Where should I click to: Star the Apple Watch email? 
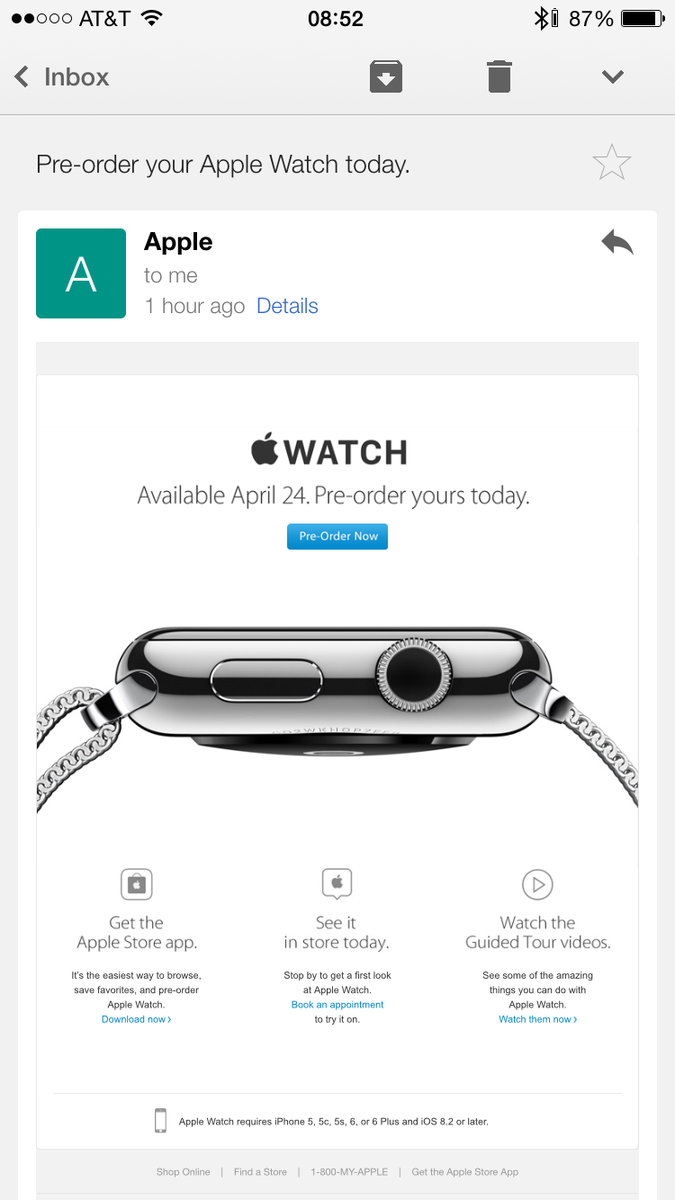[x=611, y=162]
